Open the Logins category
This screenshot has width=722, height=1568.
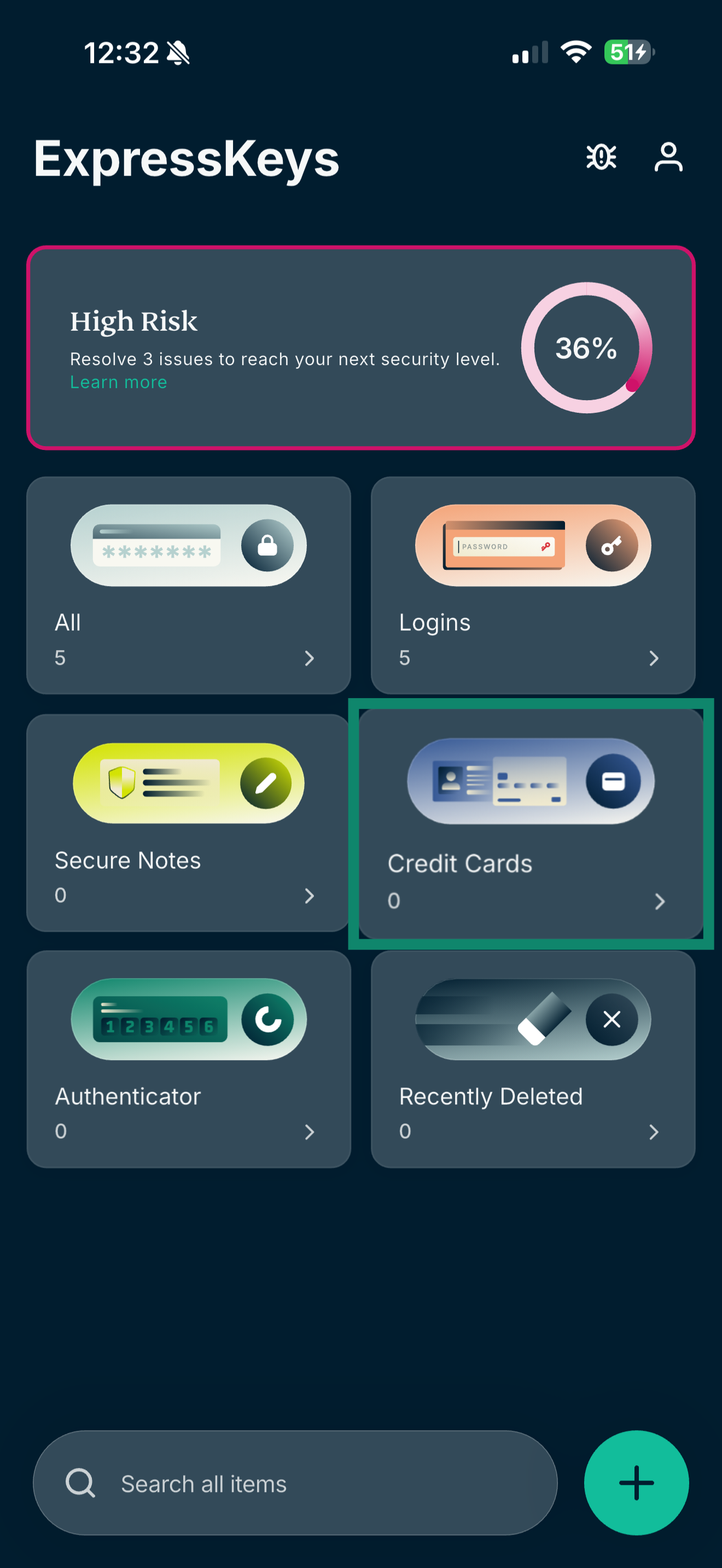pos(532,585)
